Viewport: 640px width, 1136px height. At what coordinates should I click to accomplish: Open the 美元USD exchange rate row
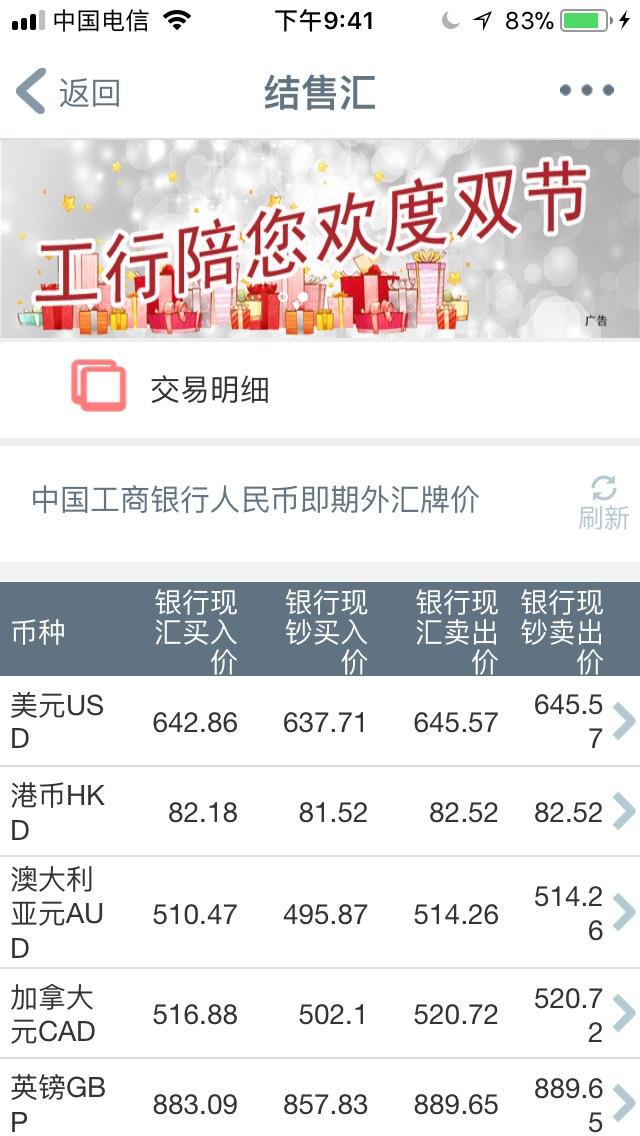(x=320, y=722)
